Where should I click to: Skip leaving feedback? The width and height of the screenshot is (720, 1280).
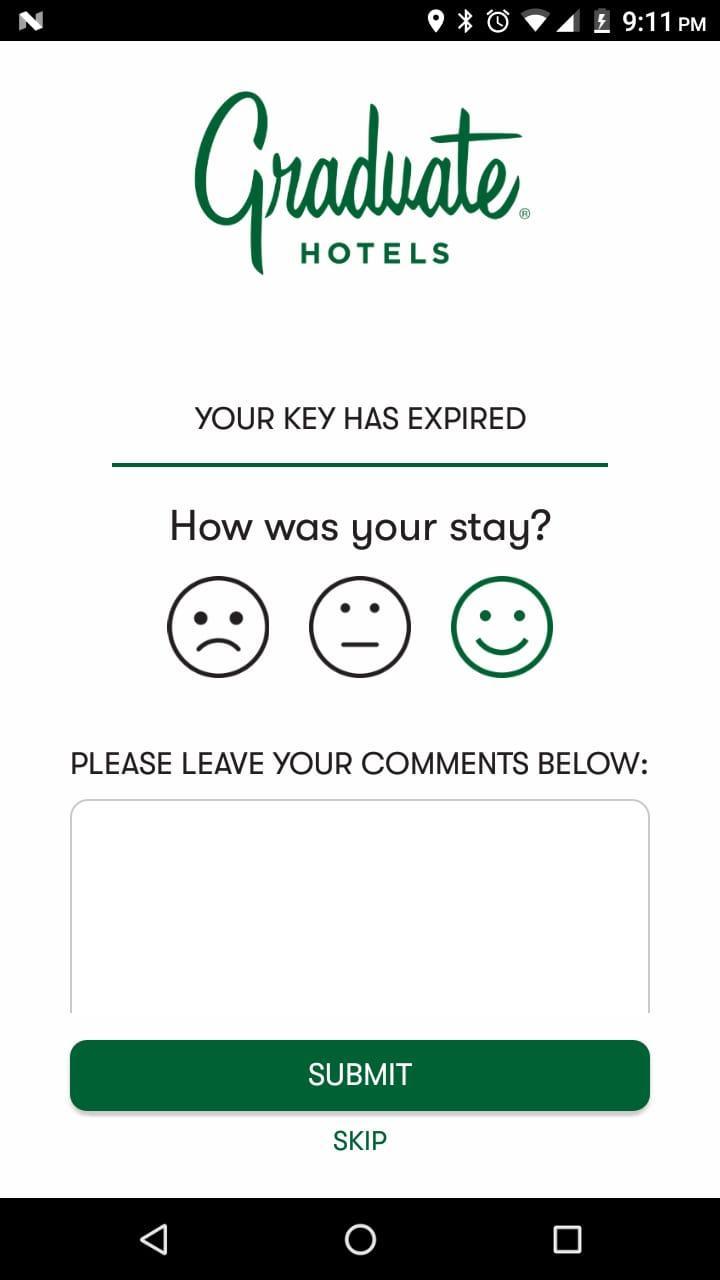360,1141
